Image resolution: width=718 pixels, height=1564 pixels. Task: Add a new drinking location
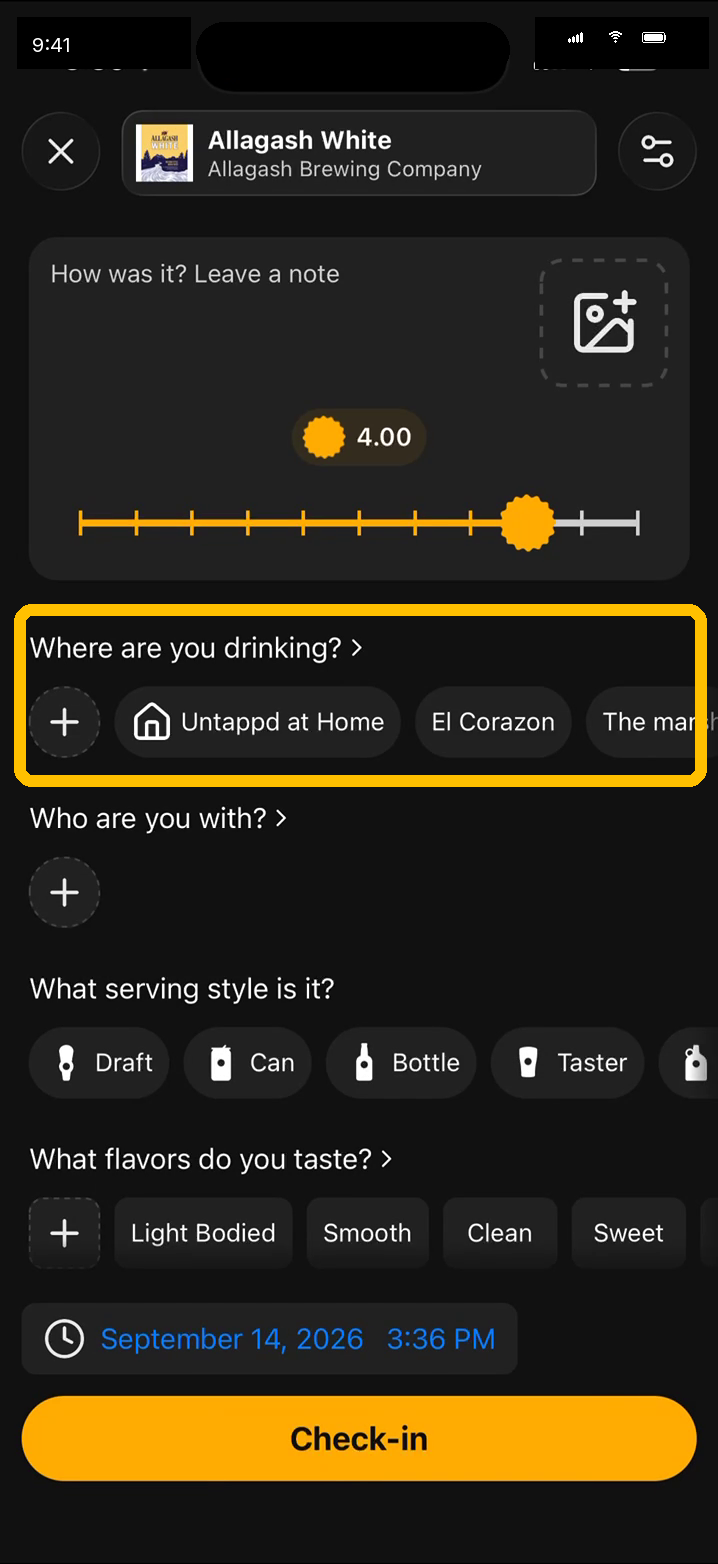[65, 722]
